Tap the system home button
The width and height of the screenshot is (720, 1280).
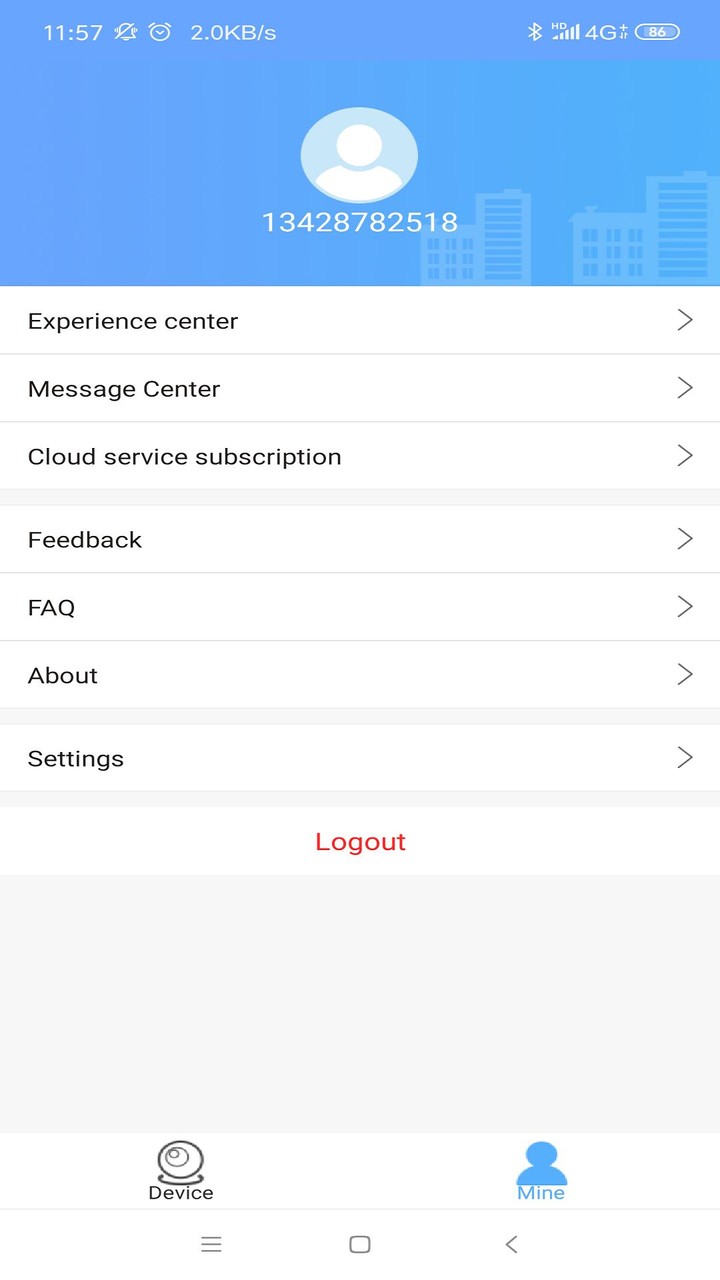click(x=360, y=1244)
